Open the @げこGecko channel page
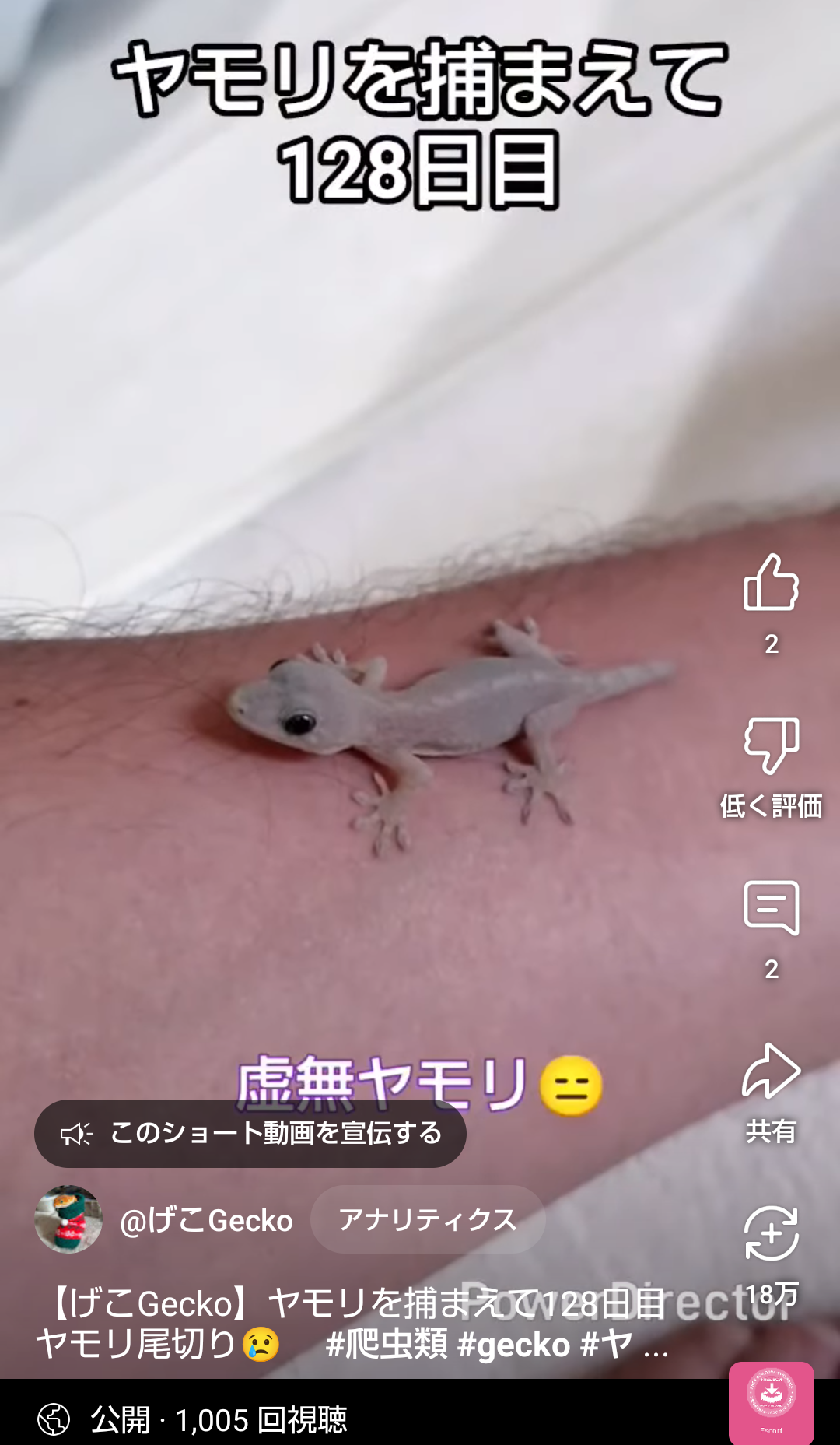840x1445 pixels. 207,1220
